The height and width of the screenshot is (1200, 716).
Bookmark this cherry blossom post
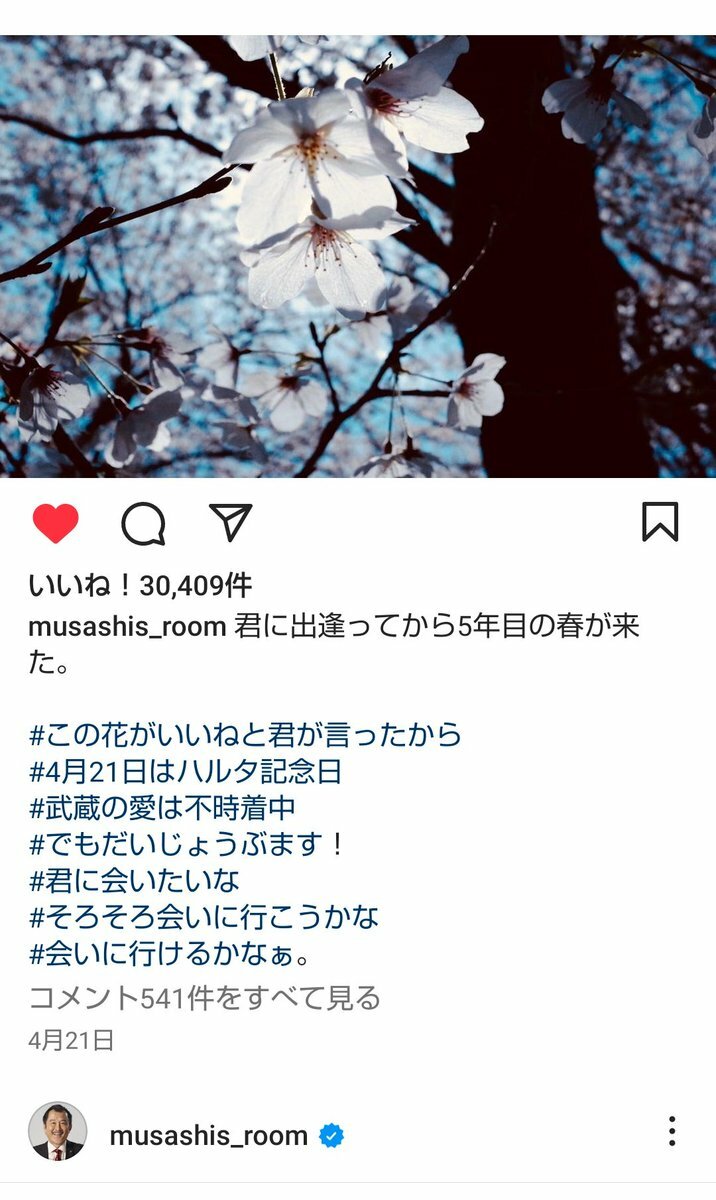(660, 522)
